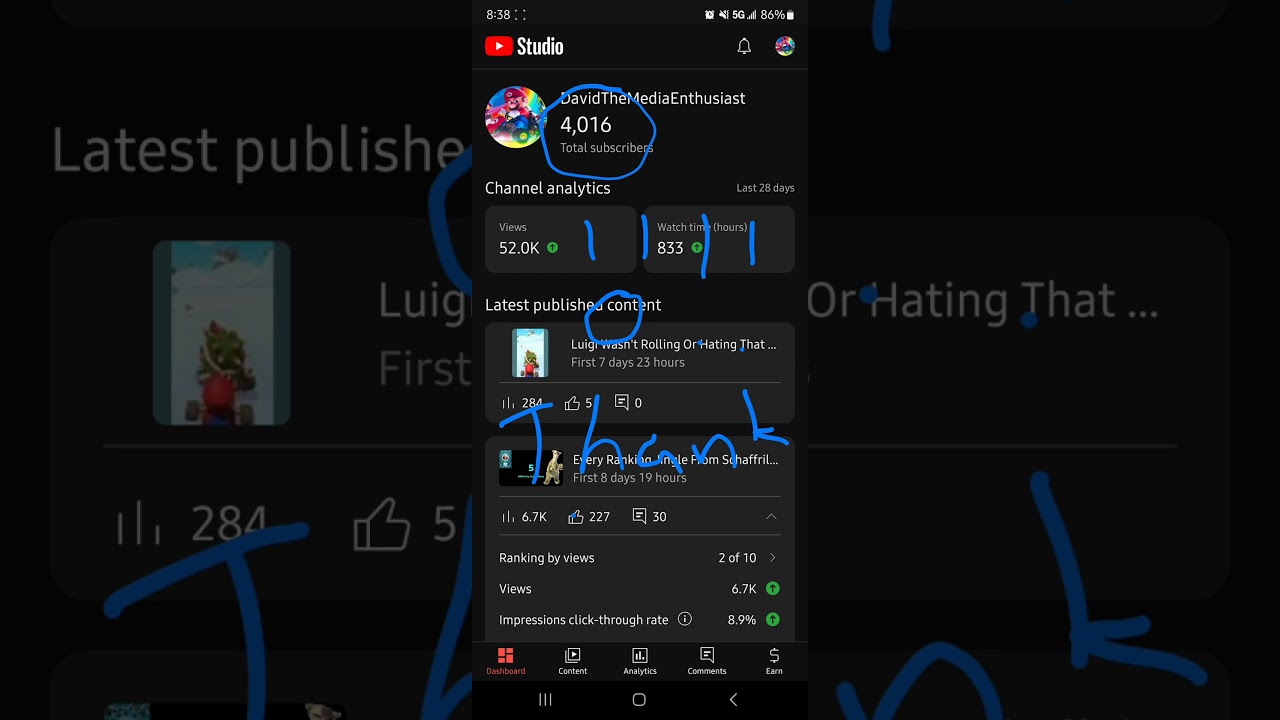Collapse the Every Ranking Jingle stats chevron
This screenshot has height=720, width=1280.
coord(771,517)
